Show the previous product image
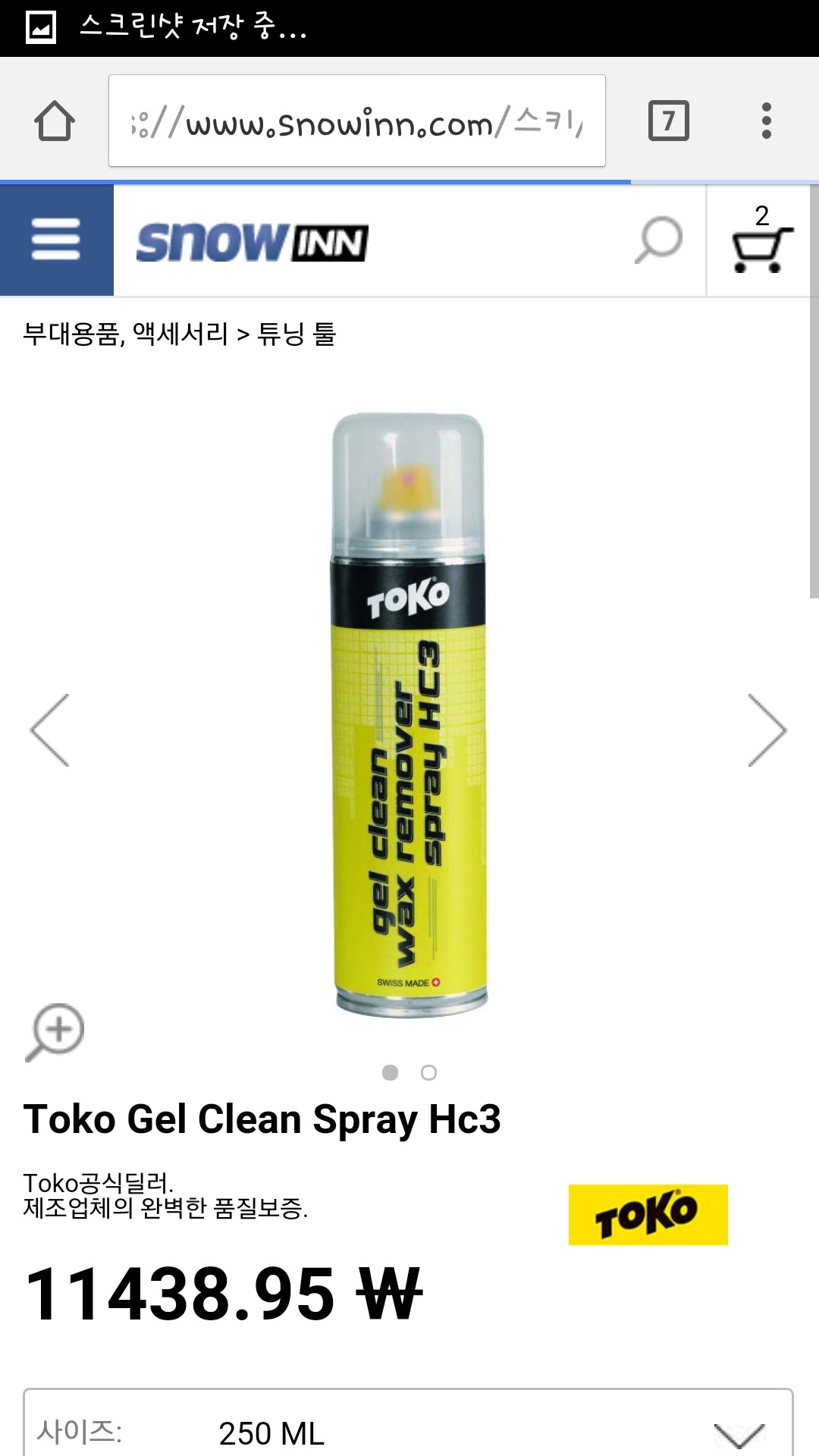Viewport: 819px width, 1456px height. point(50,730)
